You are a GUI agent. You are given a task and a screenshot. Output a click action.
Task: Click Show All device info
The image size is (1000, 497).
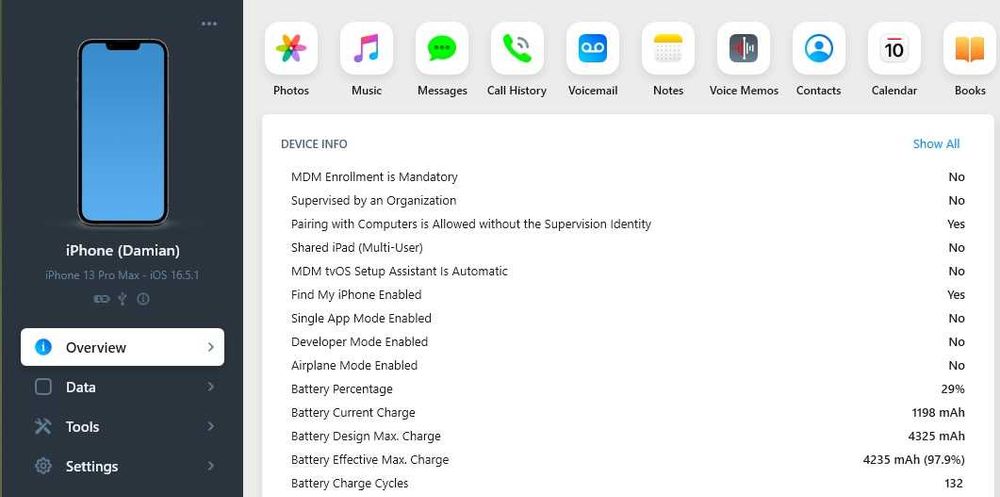click(x=936, y=144)
